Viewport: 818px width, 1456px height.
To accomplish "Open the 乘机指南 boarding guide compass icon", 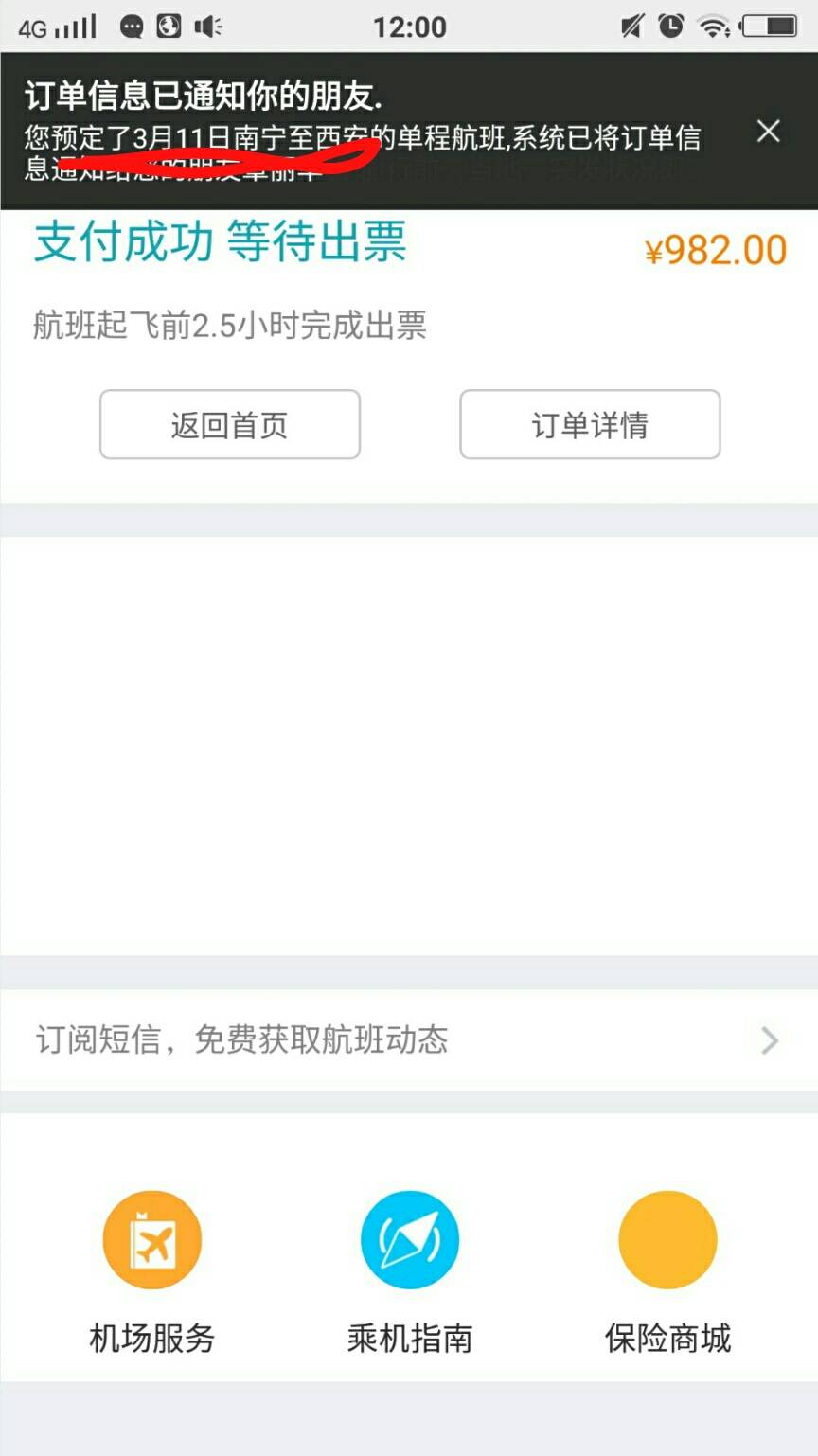I will 409,1239.
